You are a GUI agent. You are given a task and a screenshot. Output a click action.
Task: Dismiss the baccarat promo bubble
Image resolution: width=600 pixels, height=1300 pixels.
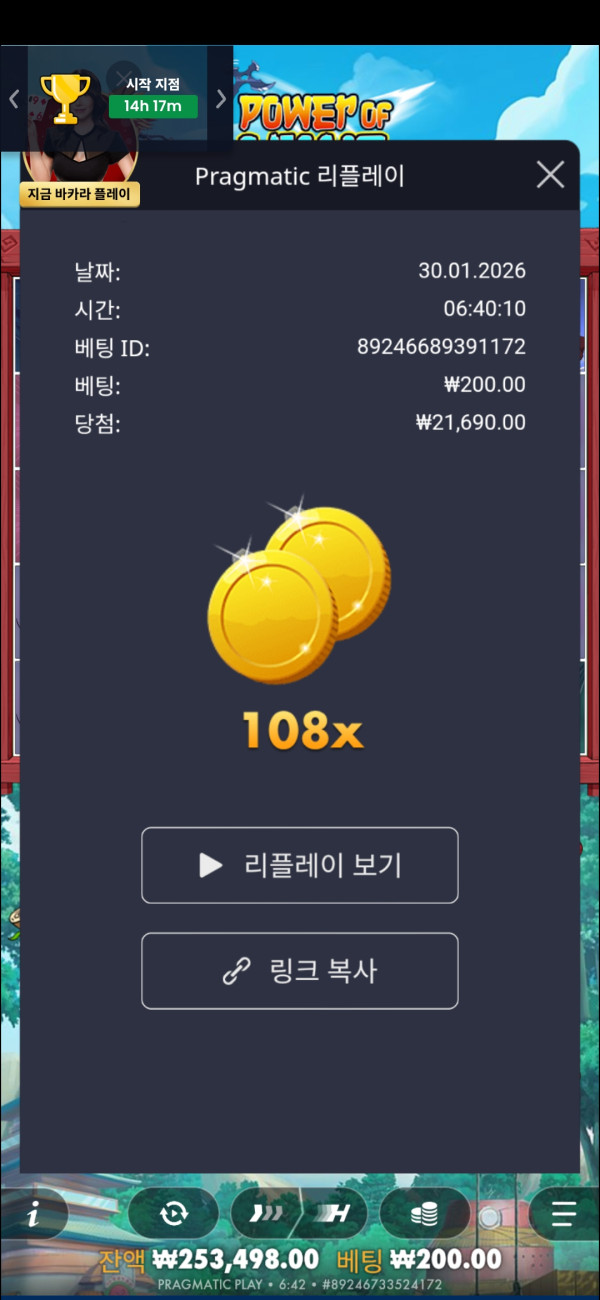(x=124, y=76)
